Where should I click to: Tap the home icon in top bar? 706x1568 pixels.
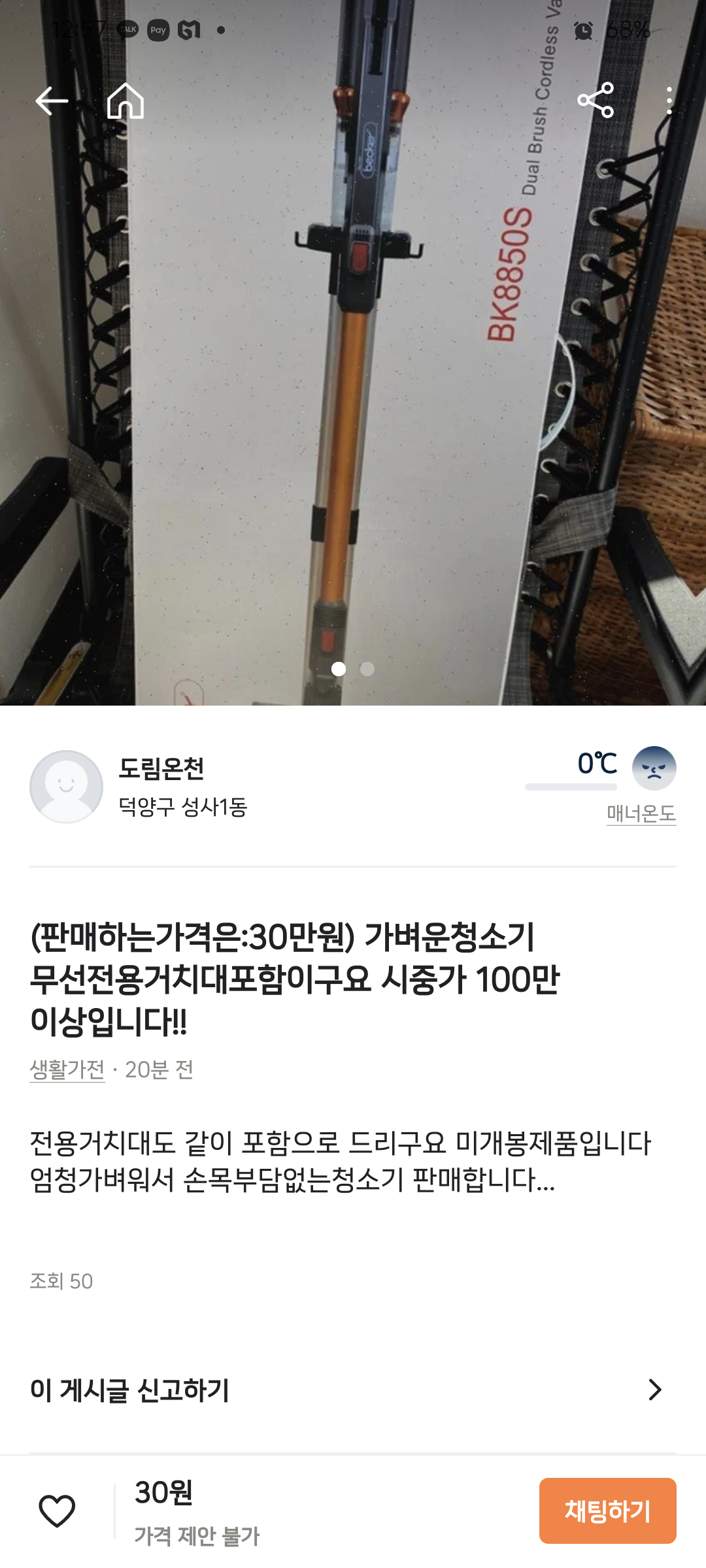click(126, 101)
